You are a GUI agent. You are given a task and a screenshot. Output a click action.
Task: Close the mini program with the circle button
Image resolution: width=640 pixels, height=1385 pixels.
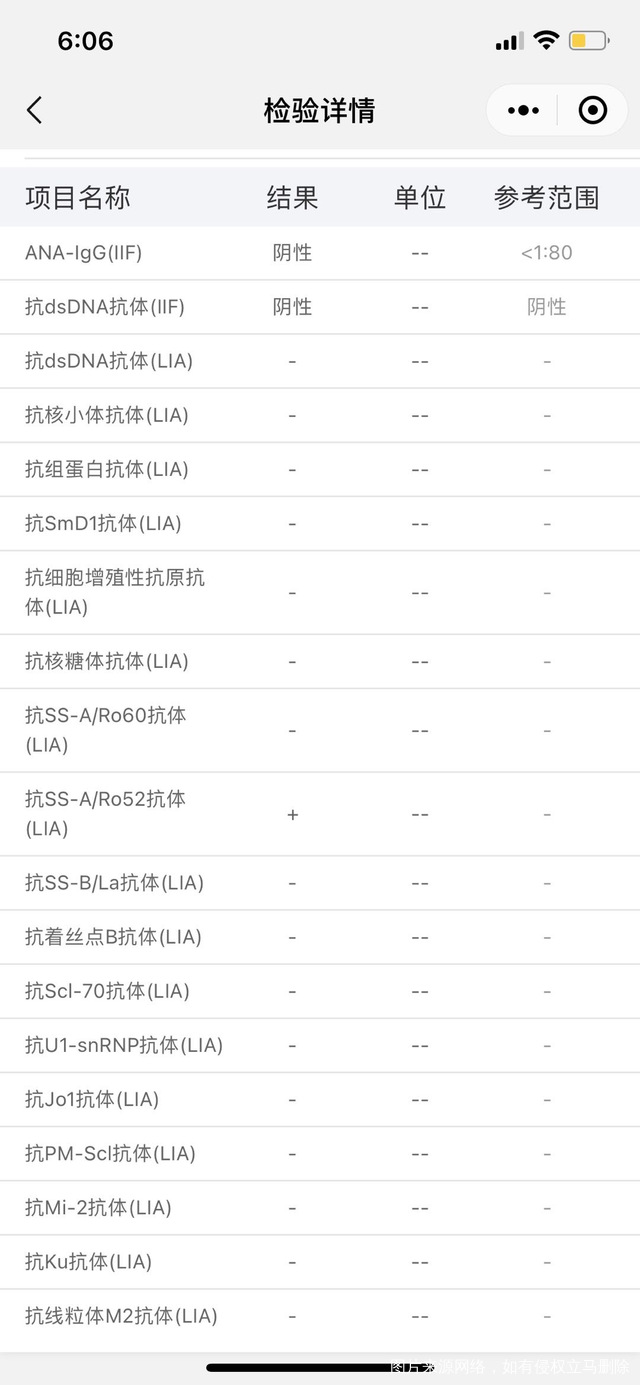pos(593,110)
